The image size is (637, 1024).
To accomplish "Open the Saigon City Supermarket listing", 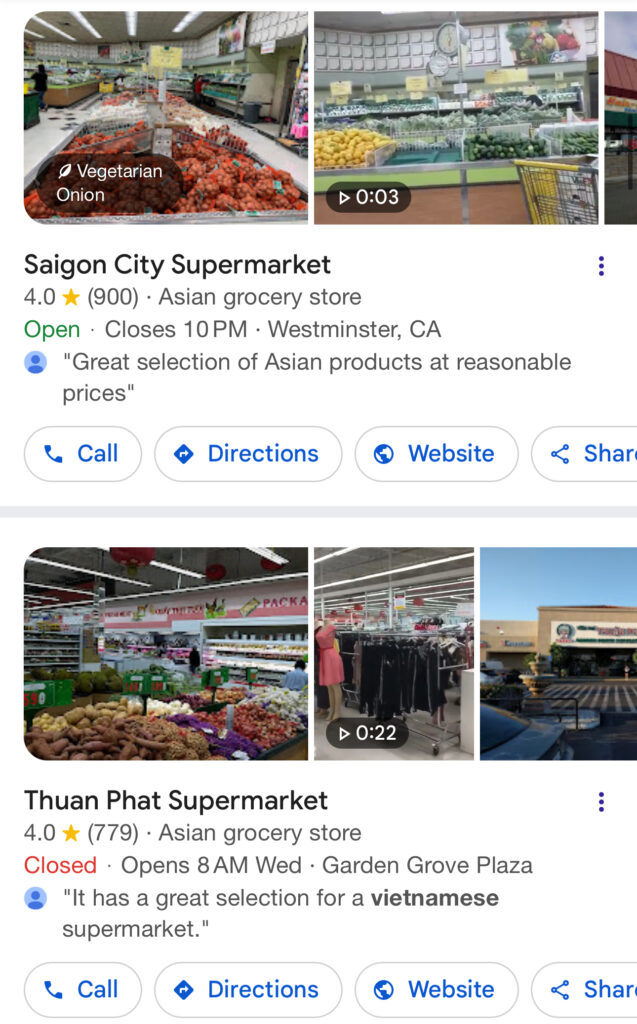I will [177, 265].
